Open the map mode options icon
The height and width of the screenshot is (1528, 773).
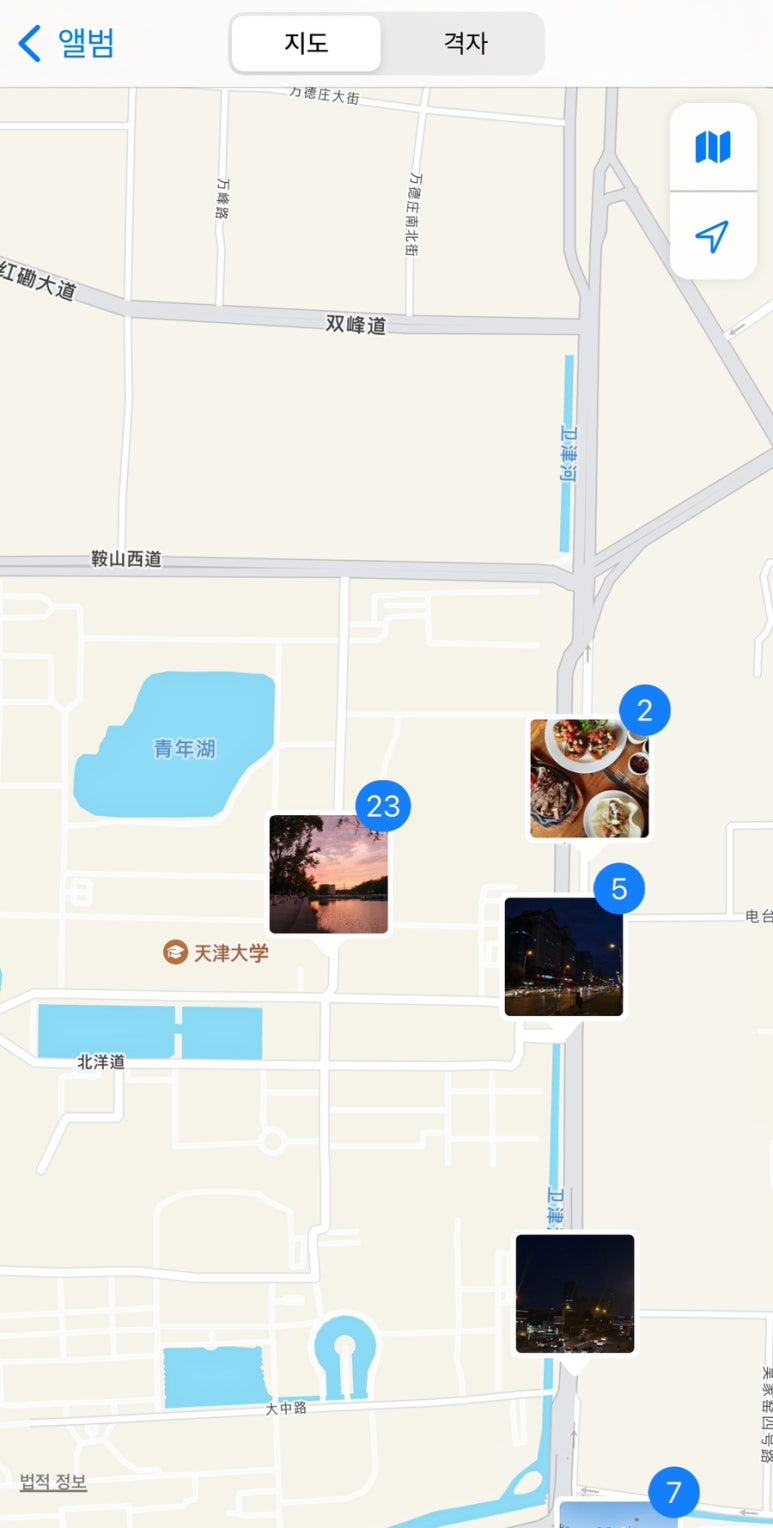pyautogui.click(x=713, y=147)
